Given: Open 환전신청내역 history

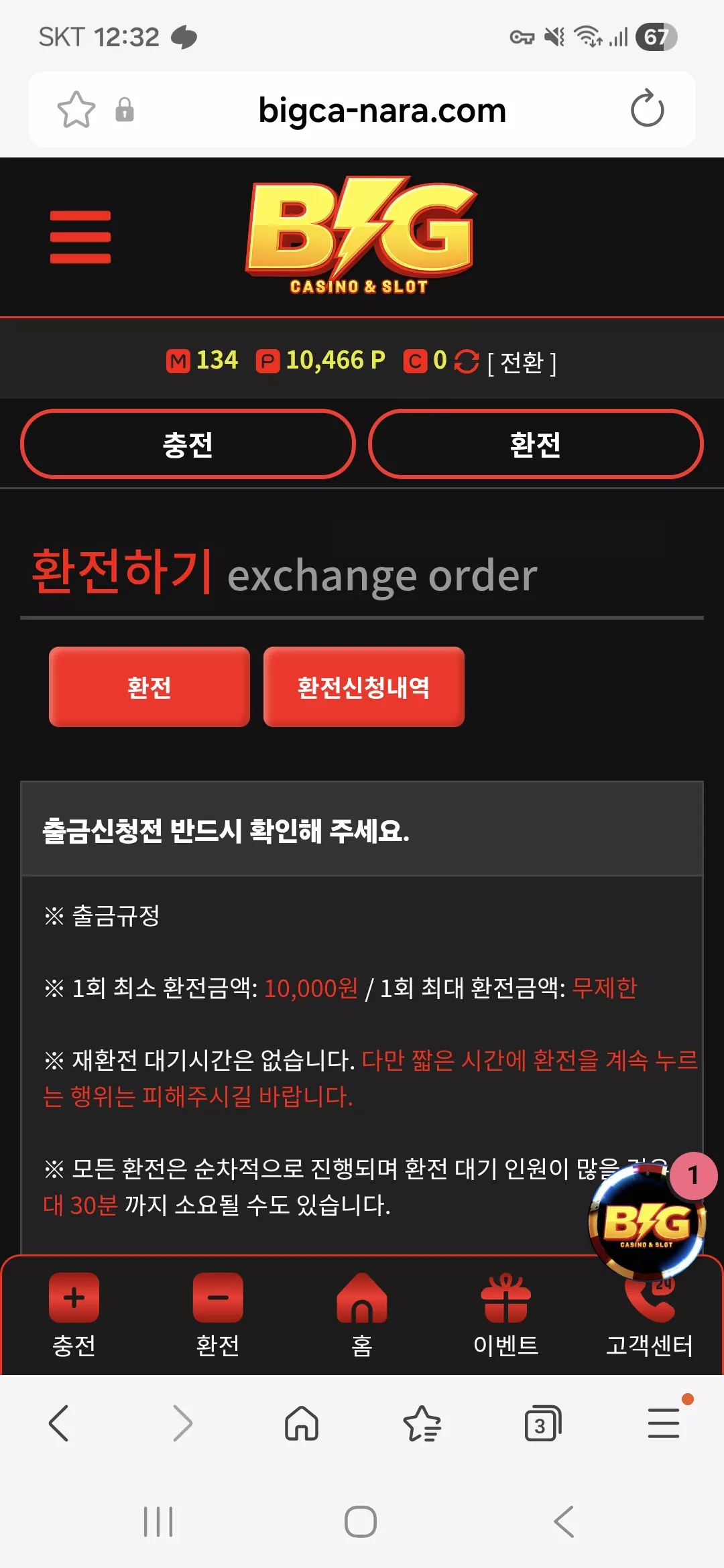Looking at the screenshot, I should point(364,687).
